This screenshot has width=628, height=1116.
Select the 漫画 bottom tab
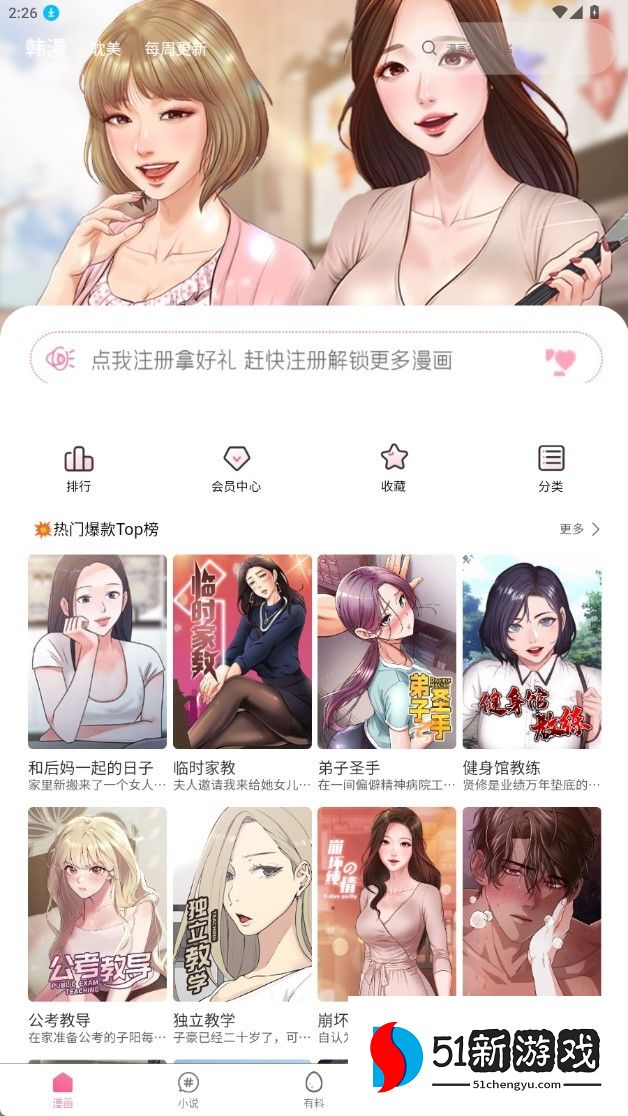point(63,1089)
